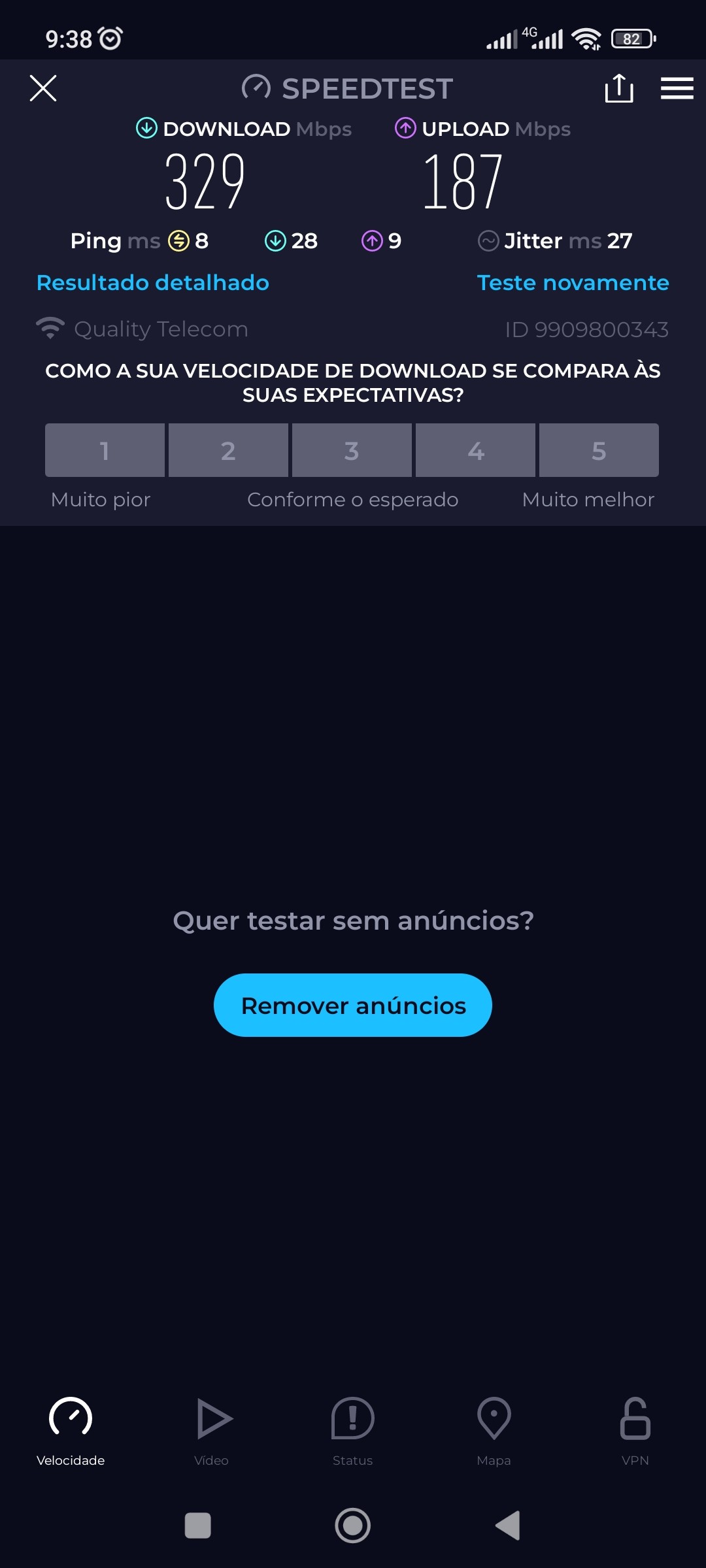Tap the Remover anúncios button
The height and width of the screenshot is (1568, 706).
point(353,1005)
